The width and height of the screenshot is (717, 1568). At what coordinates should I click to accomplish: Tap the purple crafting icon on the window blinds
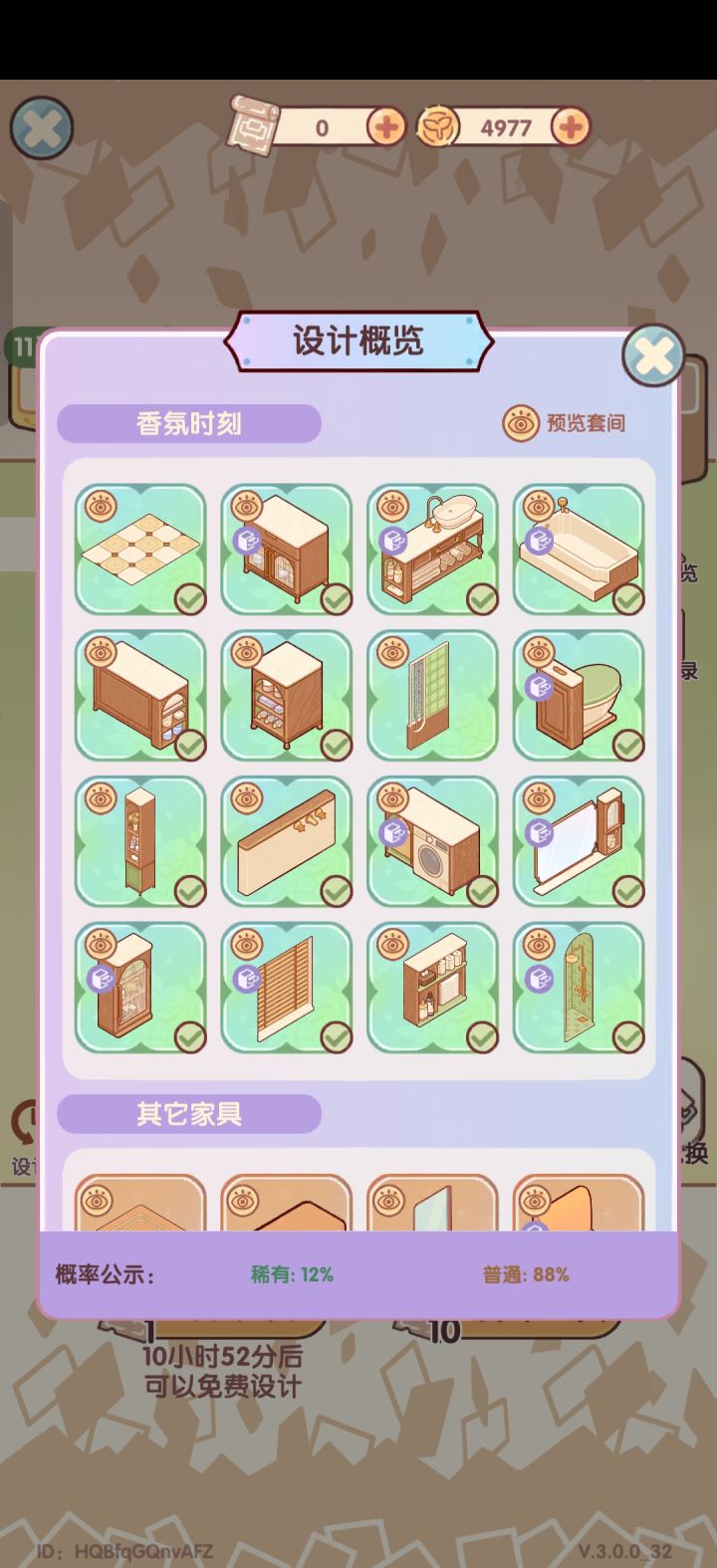pyautogui.click(x=246, y=979)
